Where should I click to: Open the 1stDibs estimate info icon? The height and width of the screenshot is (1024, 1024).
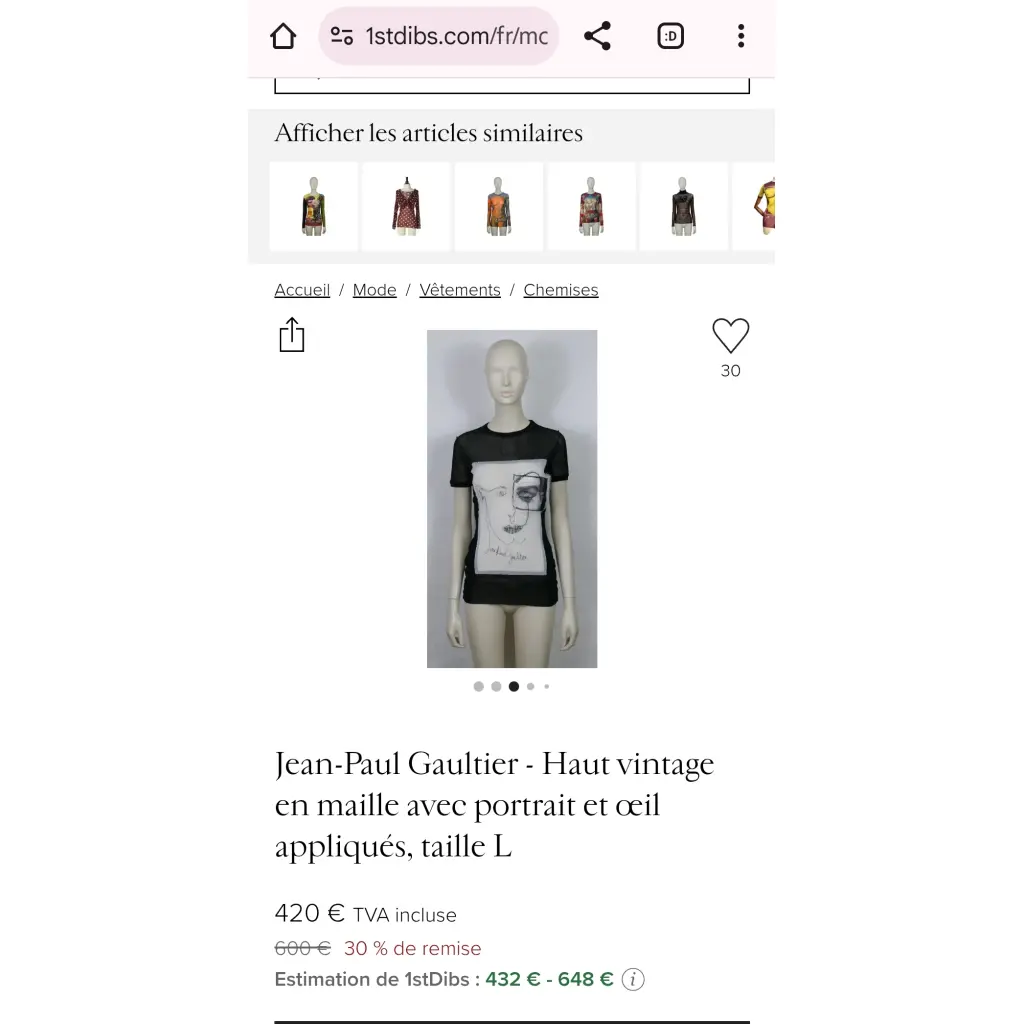[x=633, y=980]
